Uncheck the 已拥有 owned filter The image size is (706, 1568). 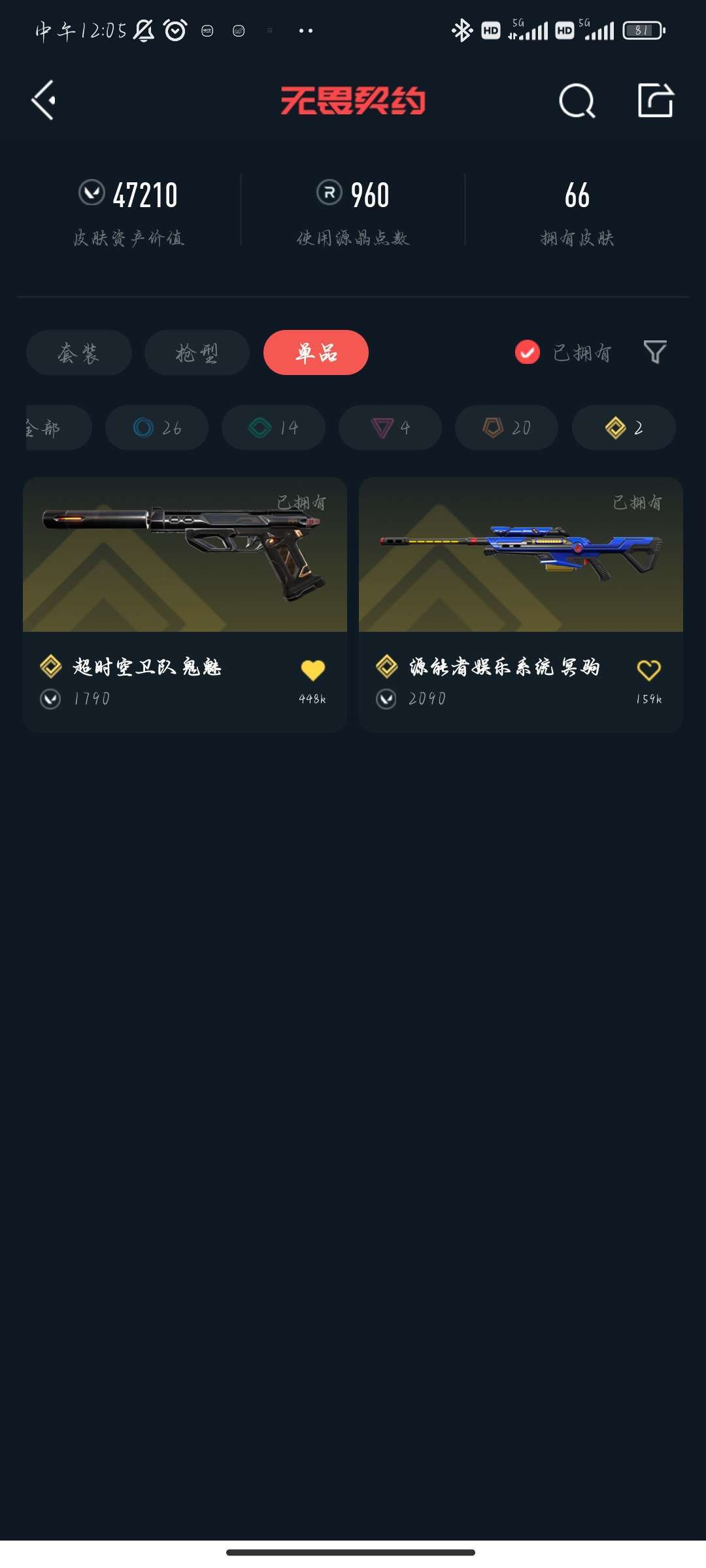click(528, 353)
